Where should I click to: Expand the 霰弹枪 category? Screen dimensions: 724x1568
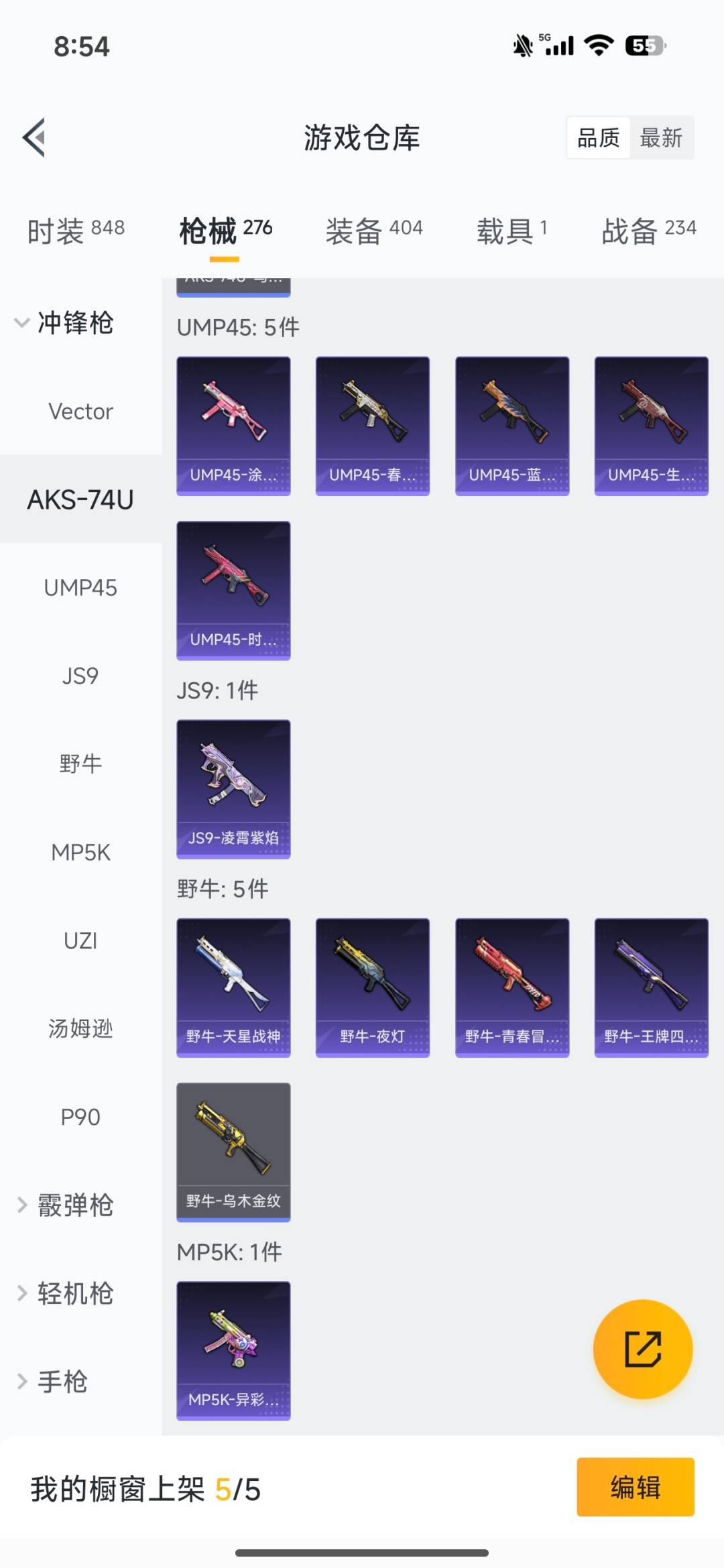64,1205
